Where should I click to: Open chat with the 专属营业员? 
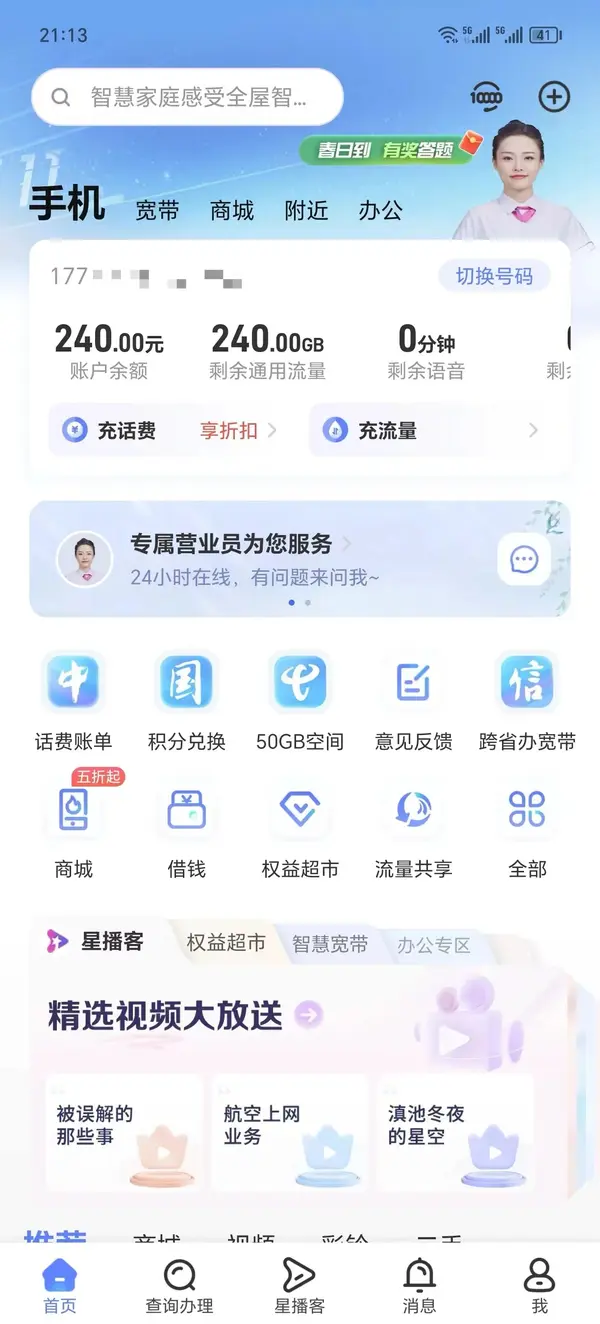524,560
